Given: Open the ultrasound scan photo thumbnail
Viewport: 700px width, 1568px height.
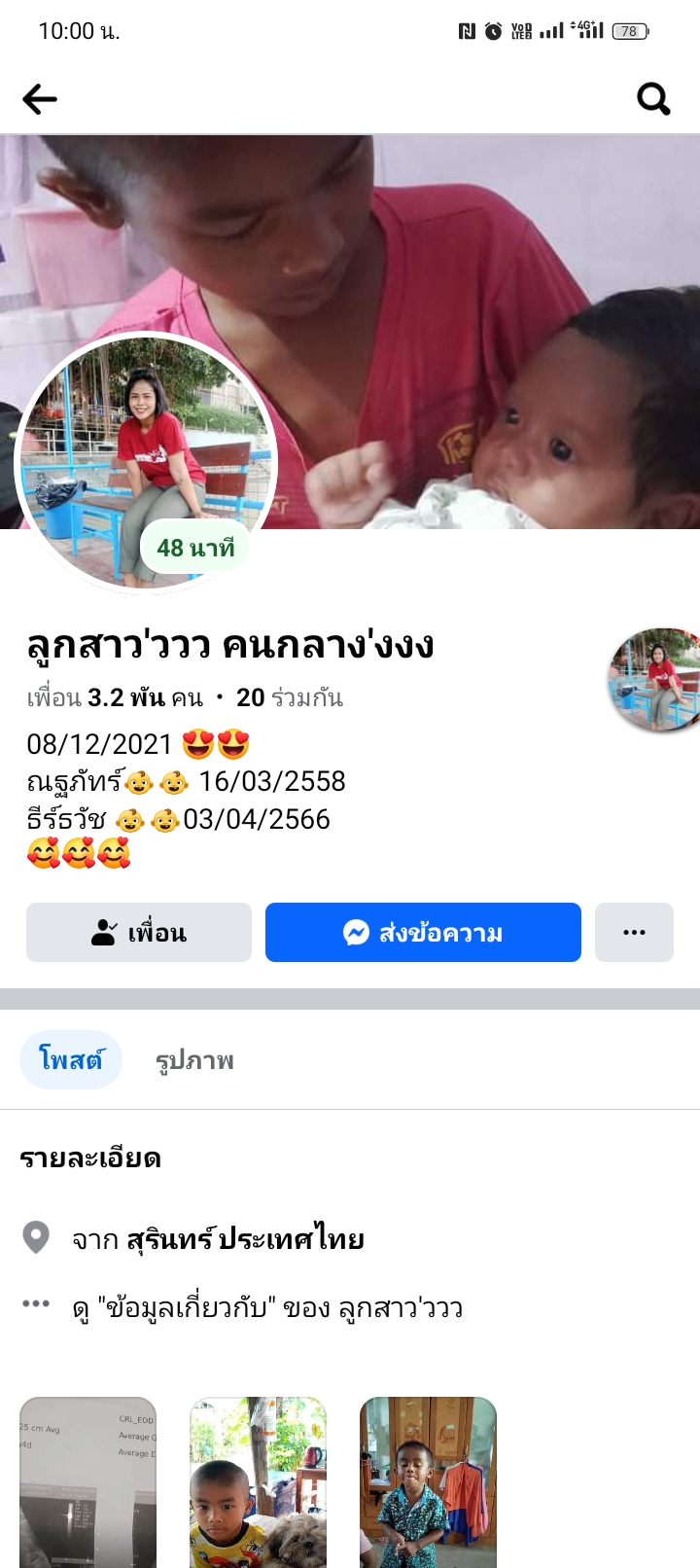Looking at the screenshot, I should (88, 1480).
